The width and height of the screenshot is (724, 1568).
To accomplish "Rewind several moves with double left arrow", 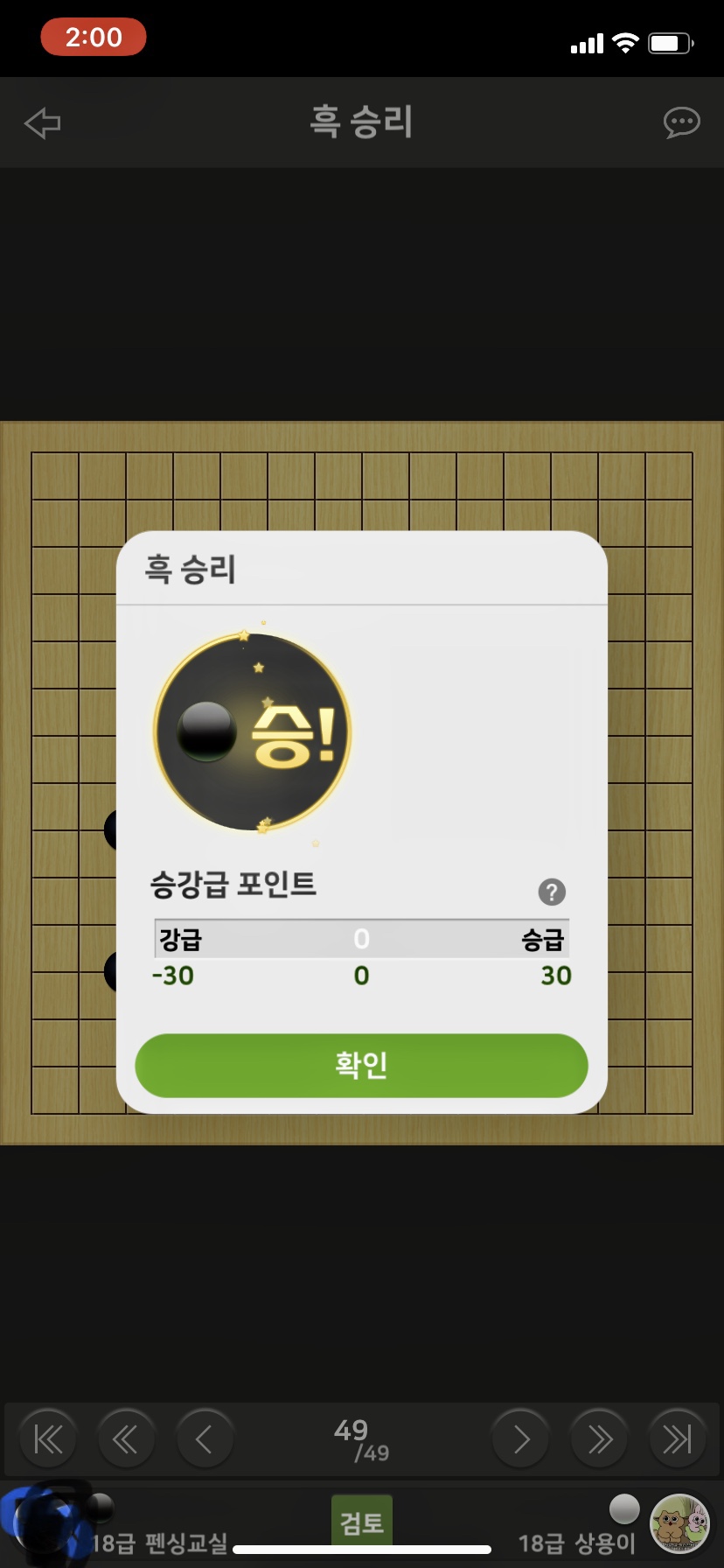I will pos(125,1438).
